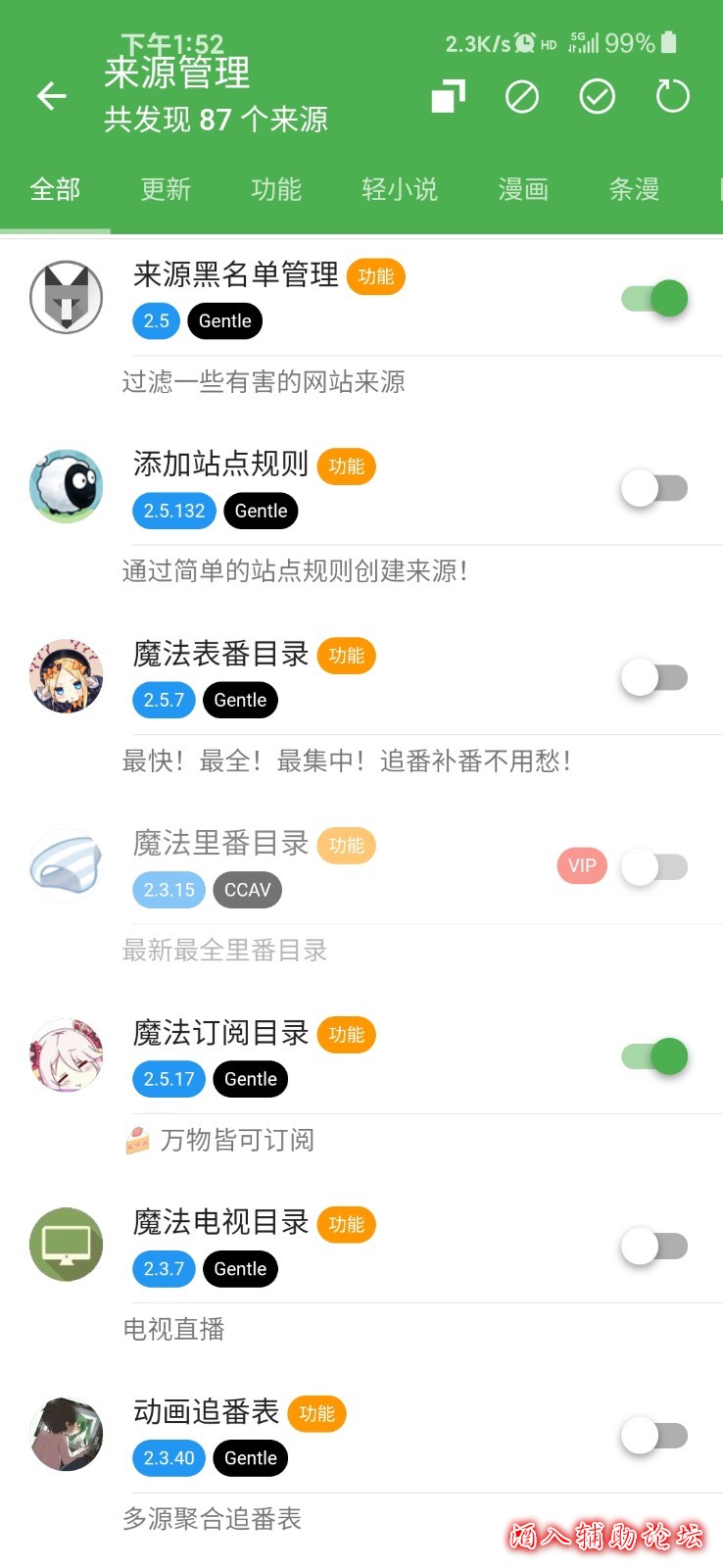The height and width of the screenshot is (1568, 723).
Task: Tap the 2.5.132 version badge
Action: 173,511
